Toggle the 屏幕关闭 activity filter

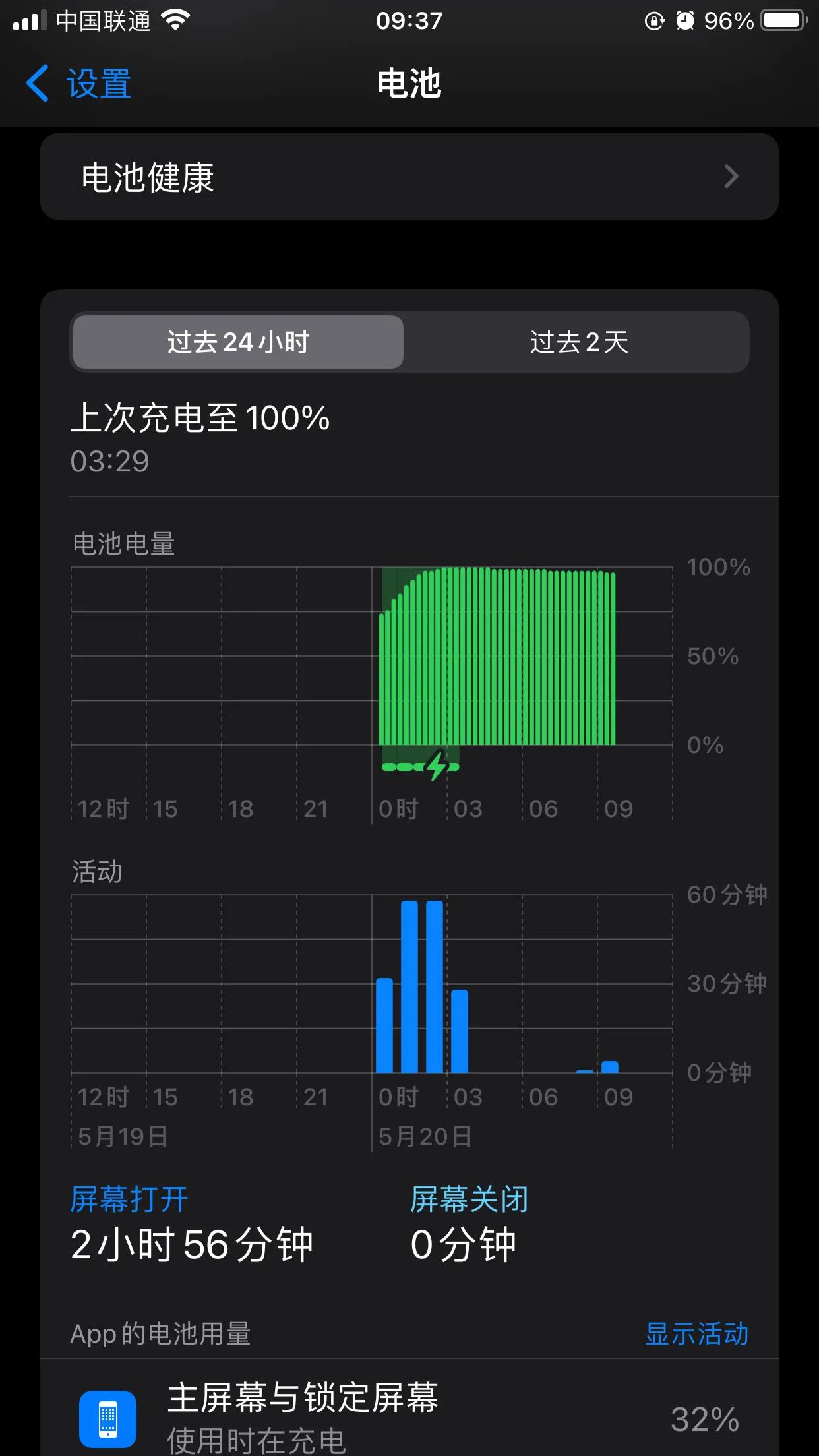[468, 1198]
